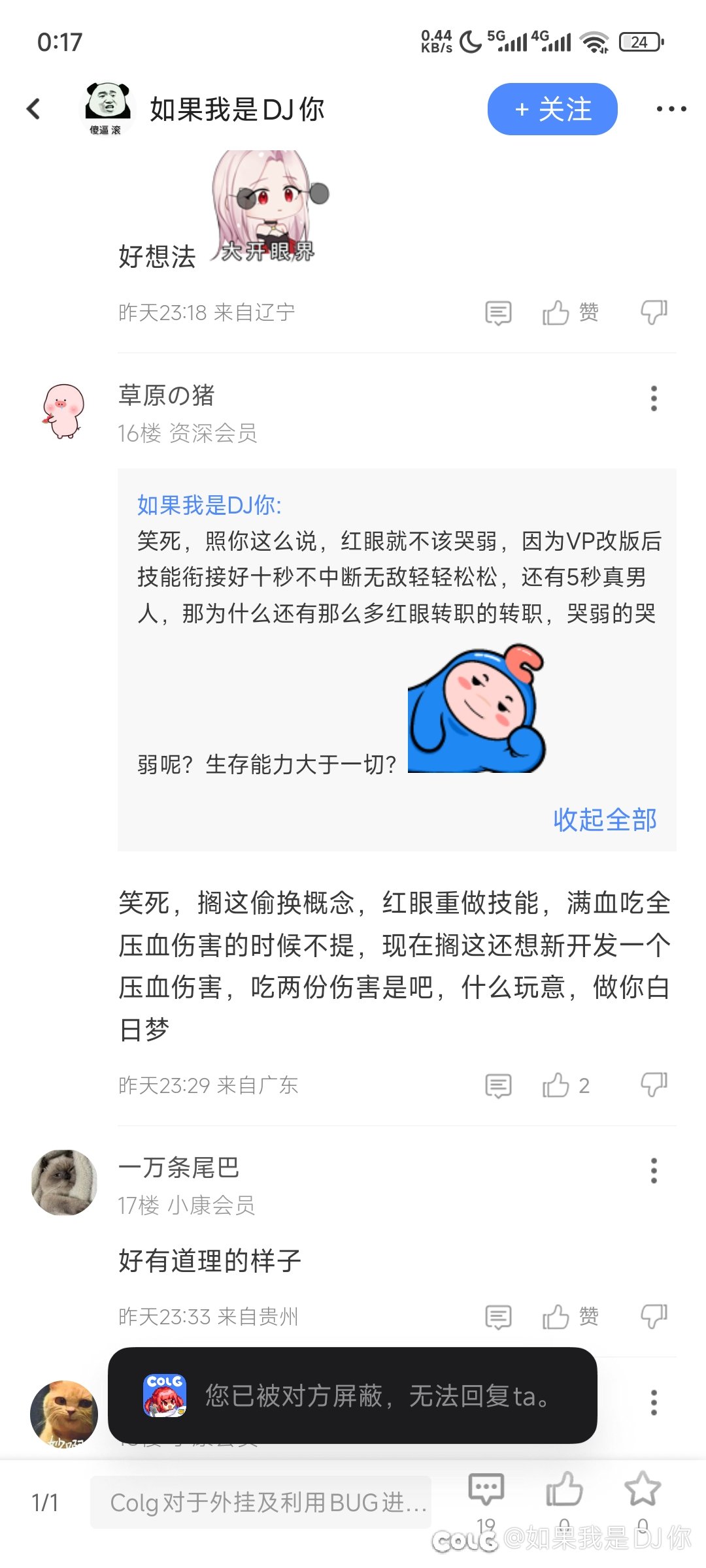Go back using the top arrow
Image resolution: width=706 pixels, height=1568 pixels.
(x=34, y=109)
